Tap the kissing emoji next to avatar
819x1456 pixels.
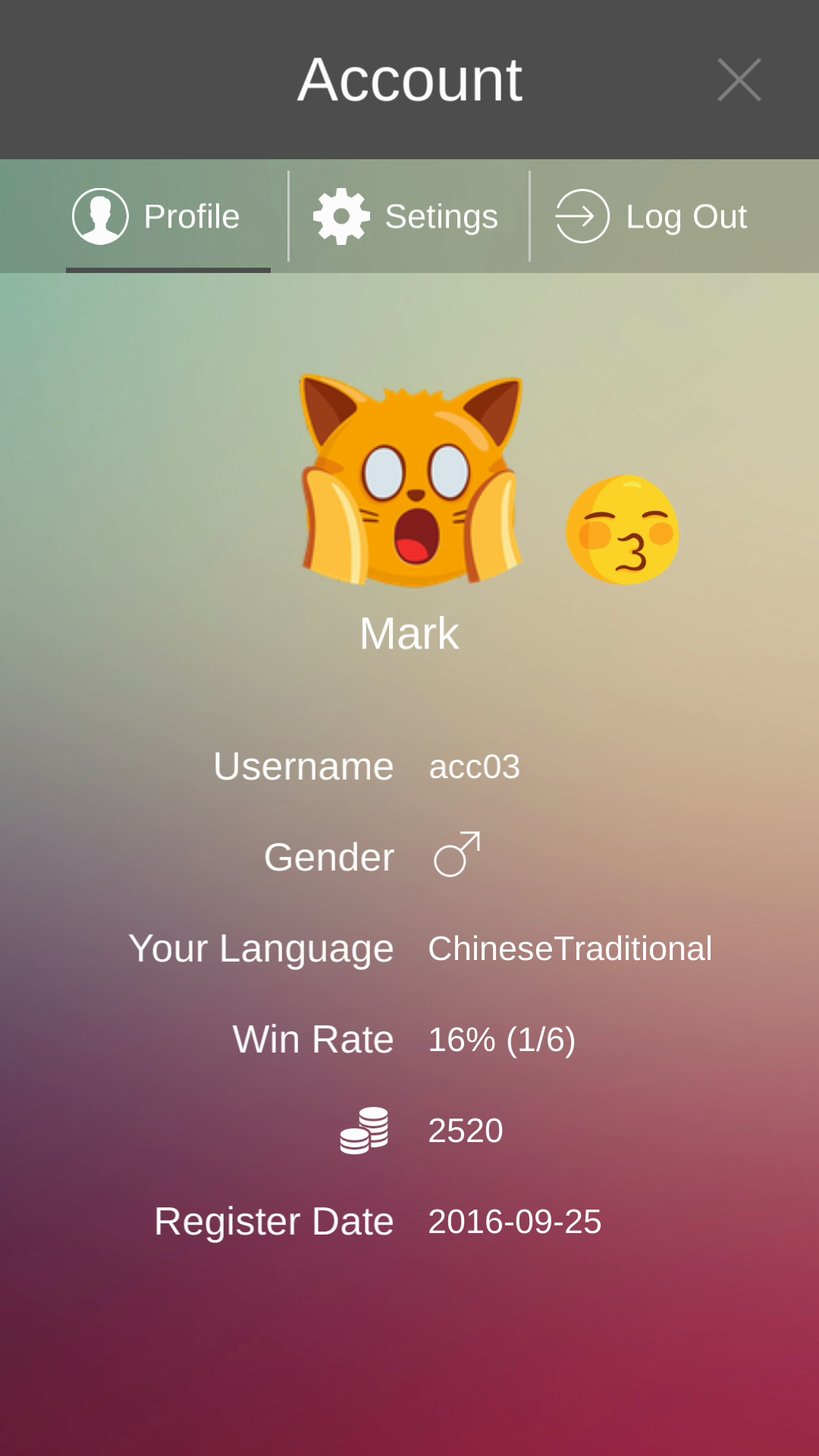tap(623, 530)
